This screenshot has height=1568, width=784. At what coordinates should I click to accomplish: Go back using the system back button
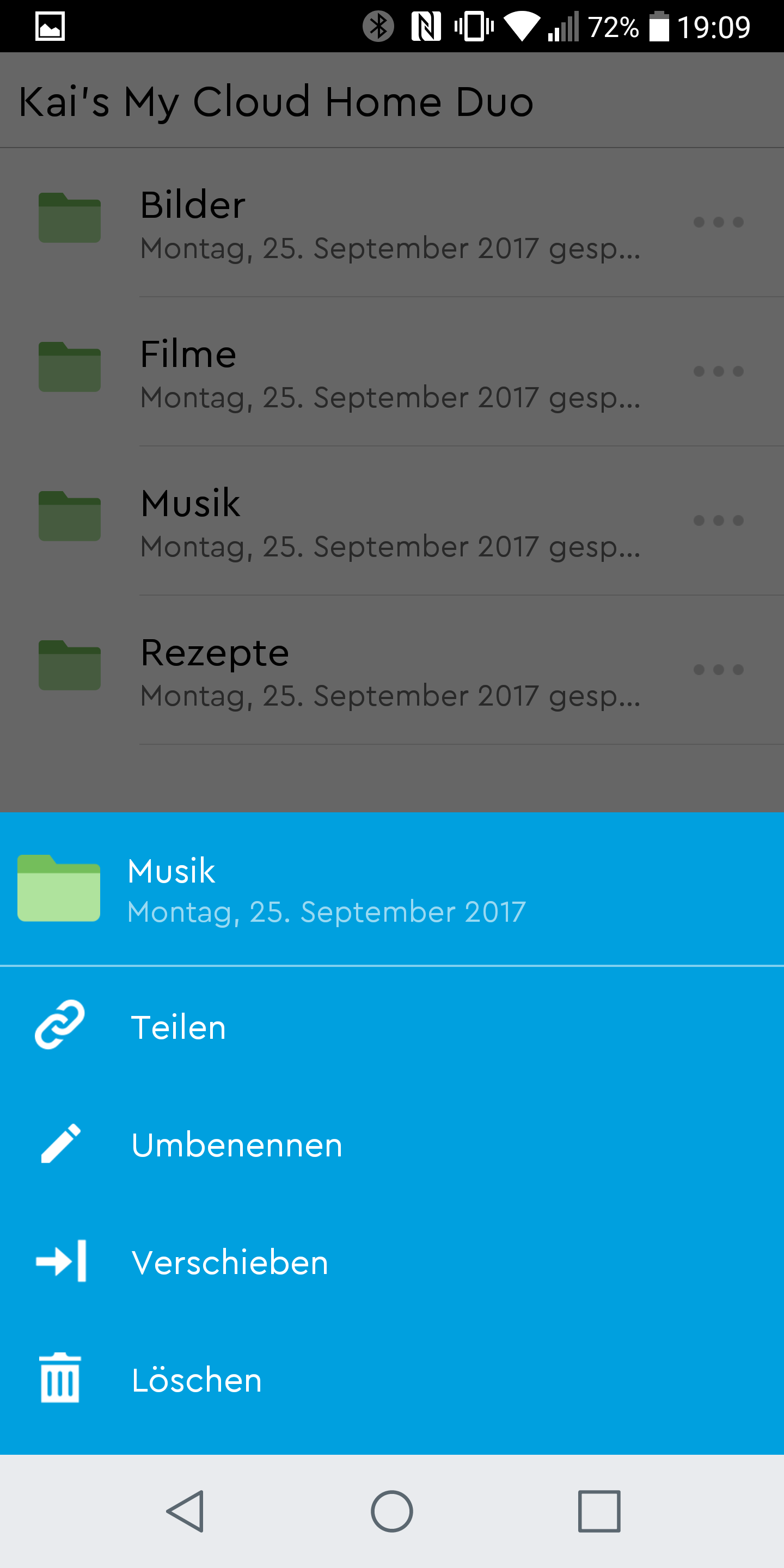186,1511
